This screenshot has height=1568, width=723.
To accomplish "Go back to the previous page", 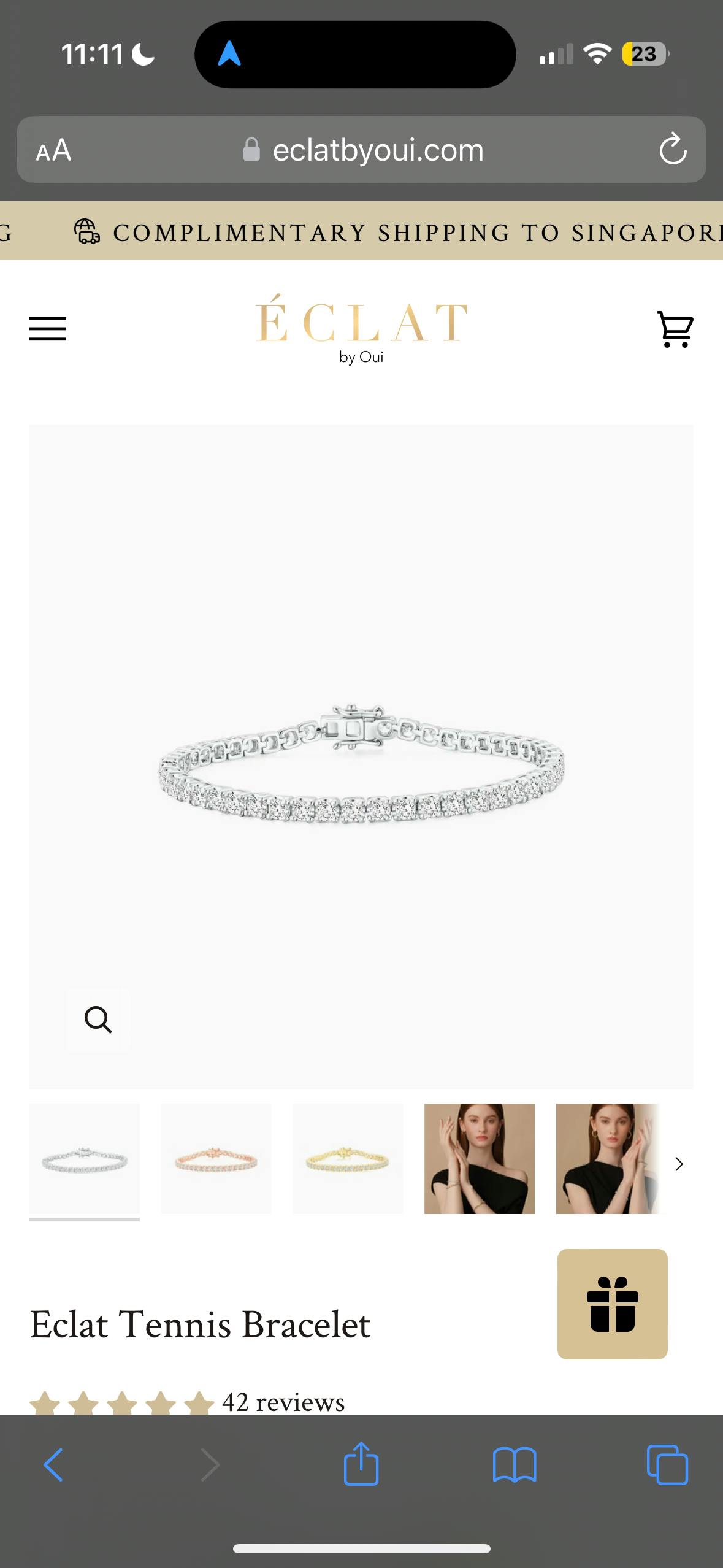I will (53, 1465).
